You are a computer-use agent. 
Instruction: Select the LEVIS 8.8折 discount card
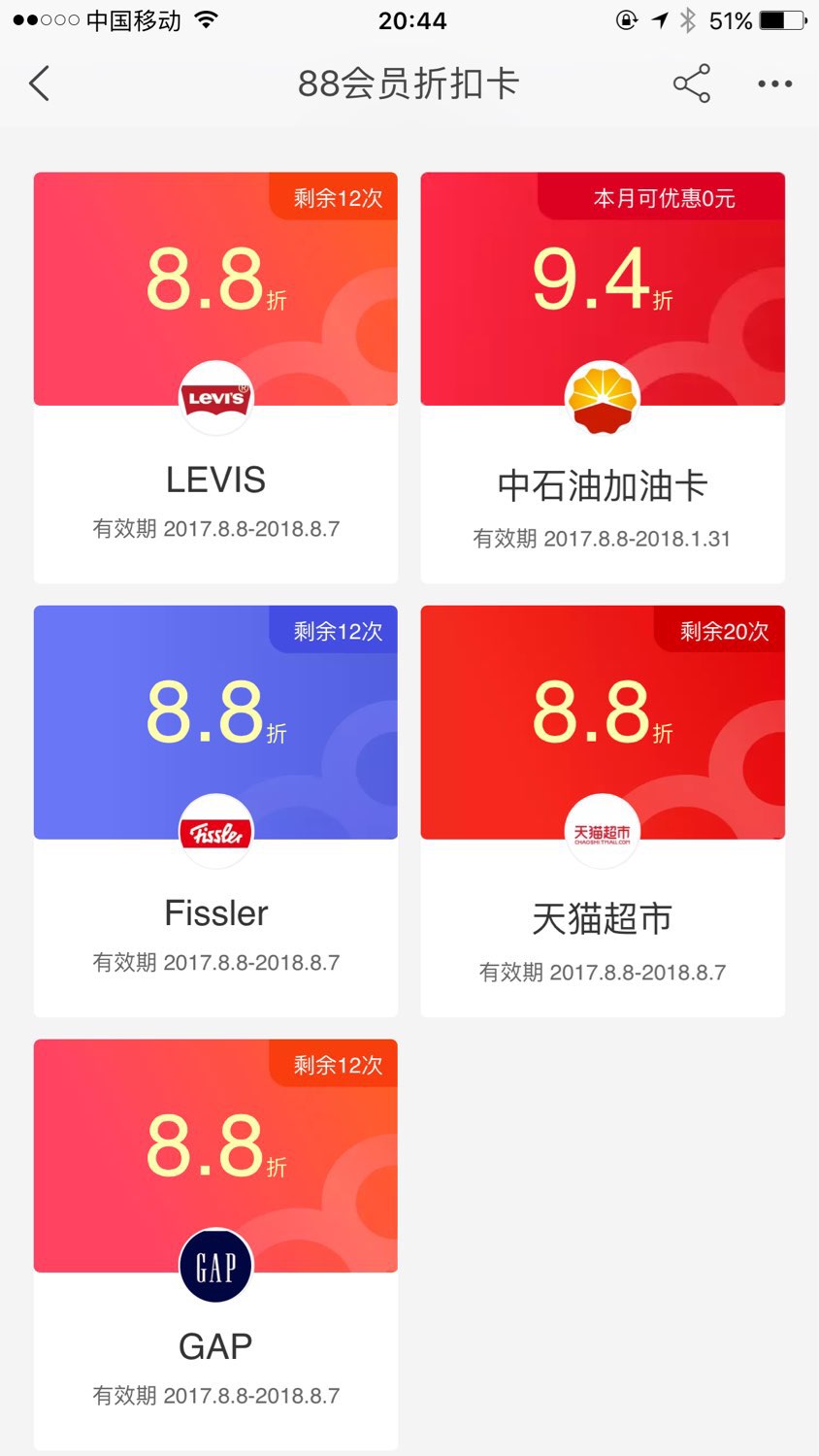click(215, 374)
